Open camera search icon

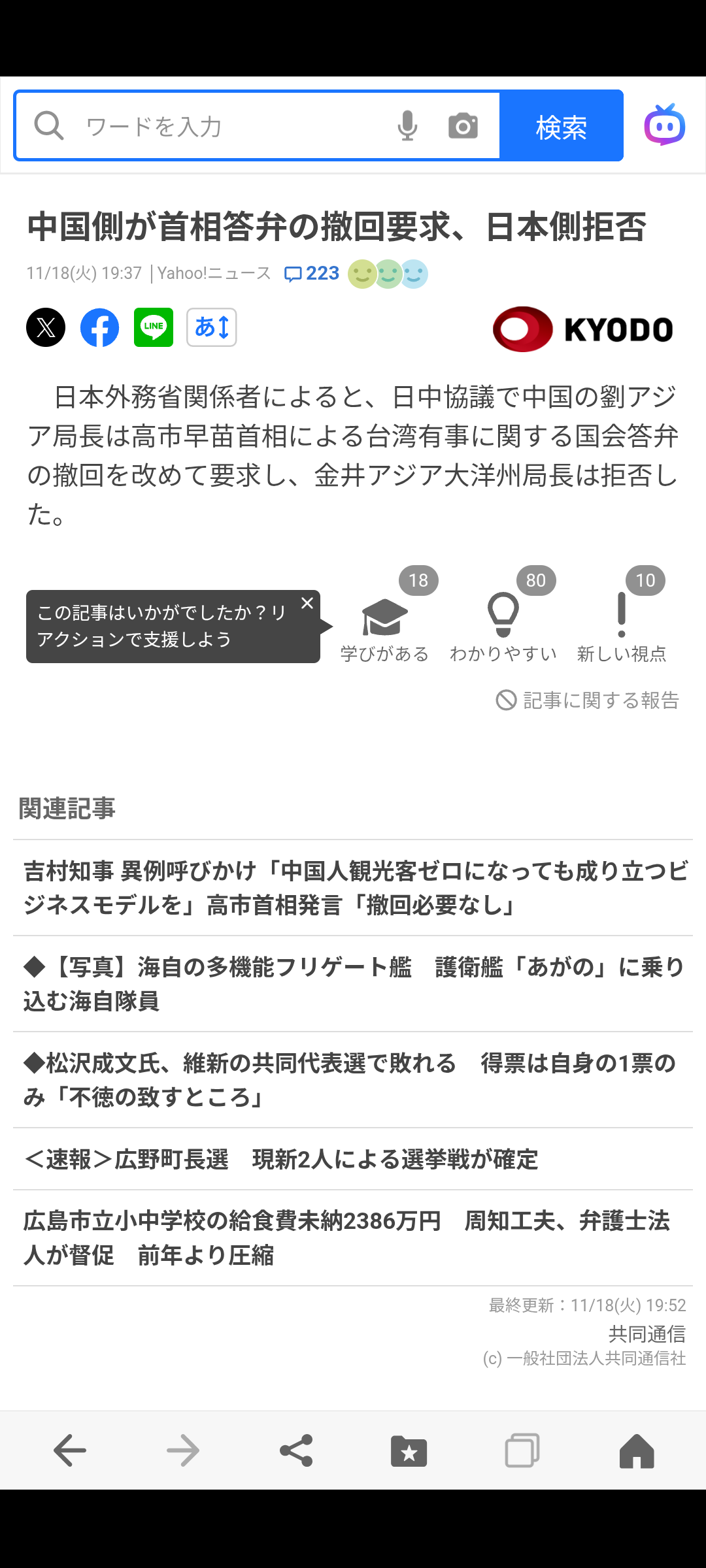[x=463, y=126]
